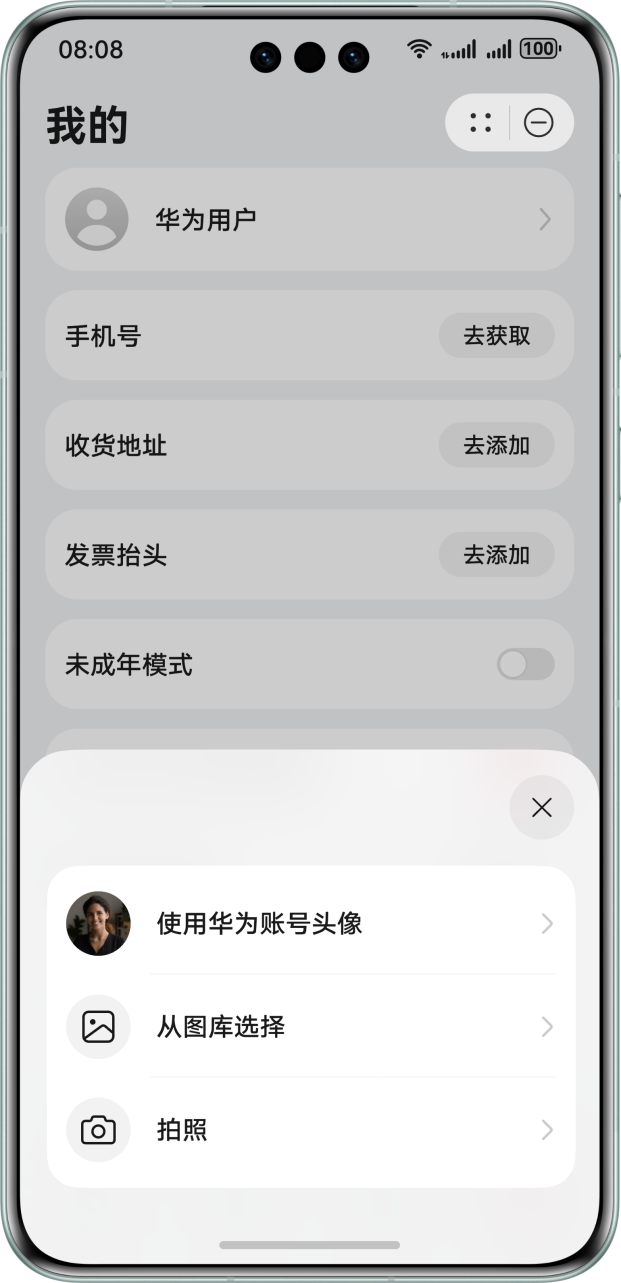Screen dimensions: 621x1283
Task: Open 拍照 to take a photo
Action: pyautogui.click(x=310, y=1131)
